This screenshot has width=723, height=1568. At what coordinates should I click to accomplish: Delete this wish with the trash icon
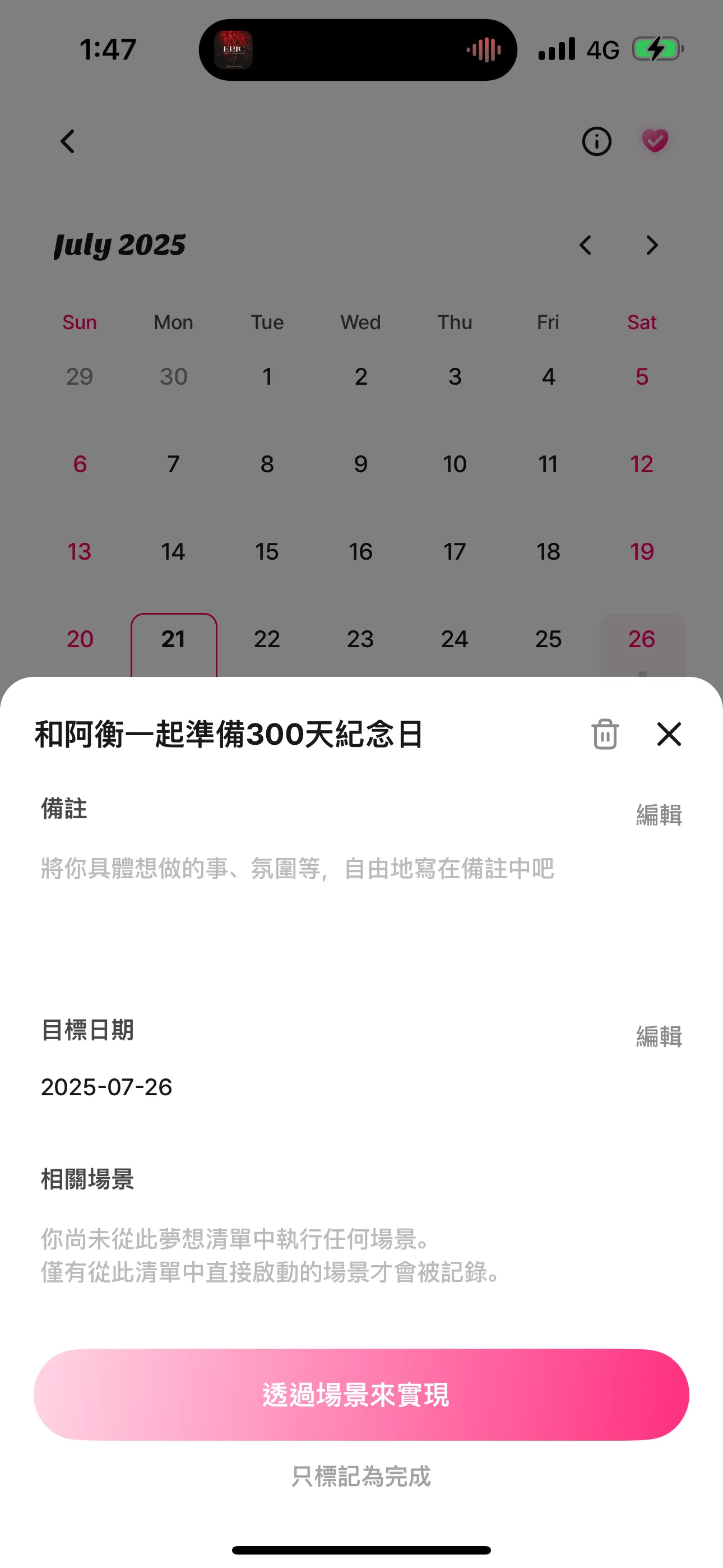pos(605,734)
